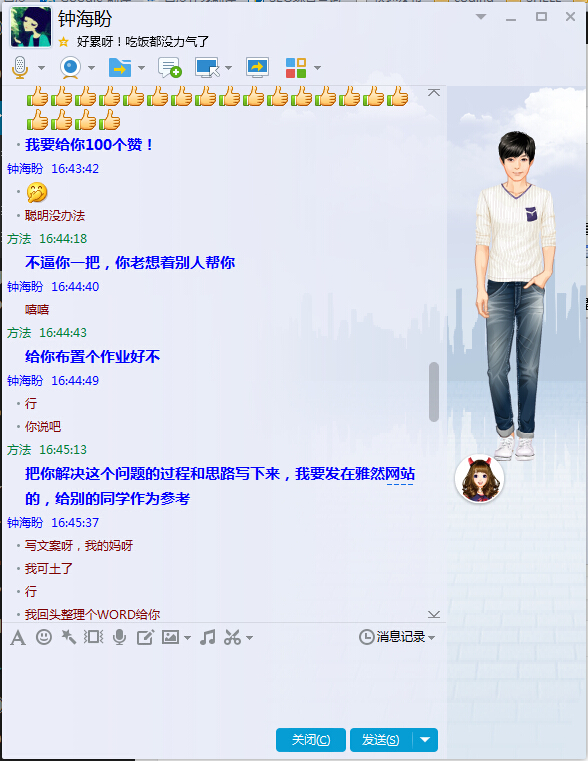588x761 pixels.
Task: Open the music note icon
Action: (208, 637)
